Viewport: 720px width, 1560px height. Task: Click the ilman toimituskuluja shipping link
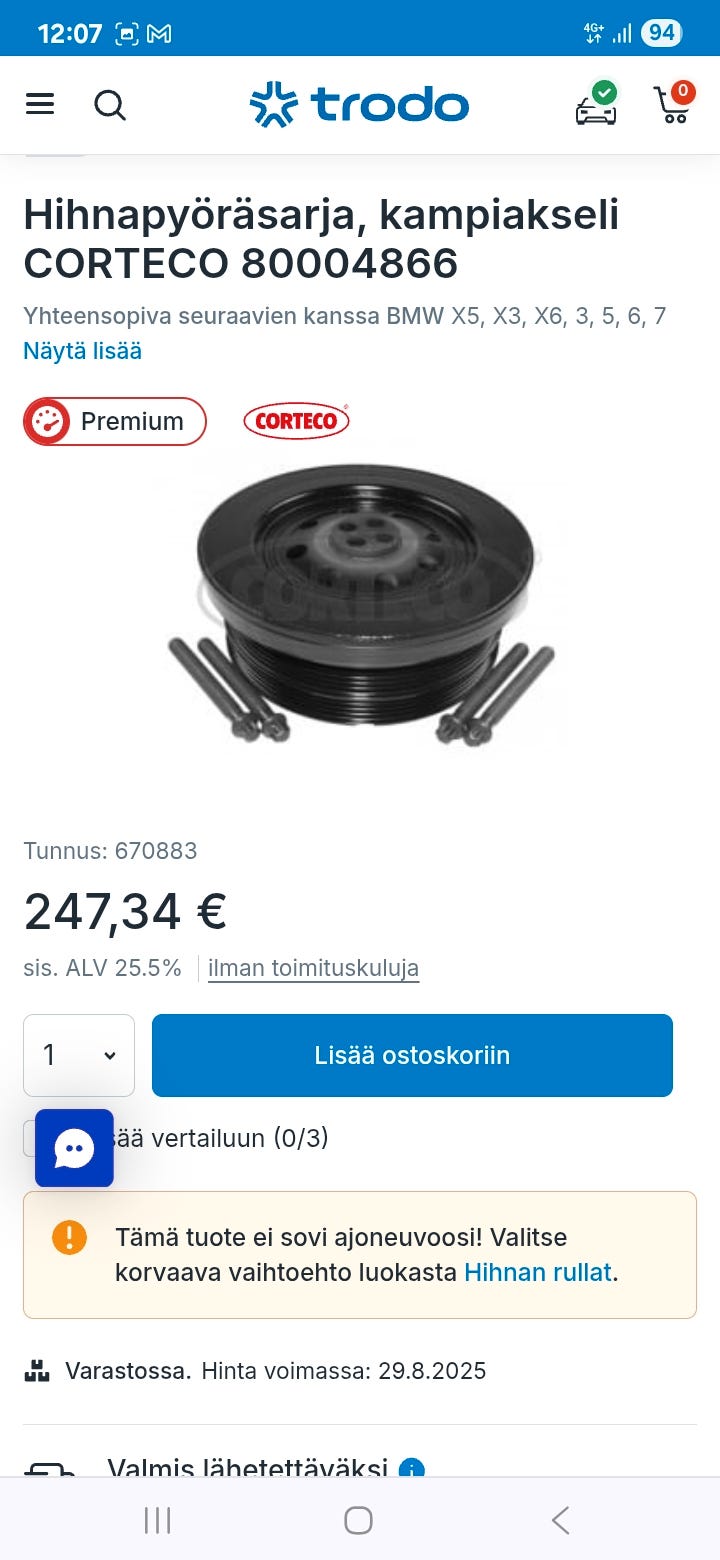[x=313, y=967]
